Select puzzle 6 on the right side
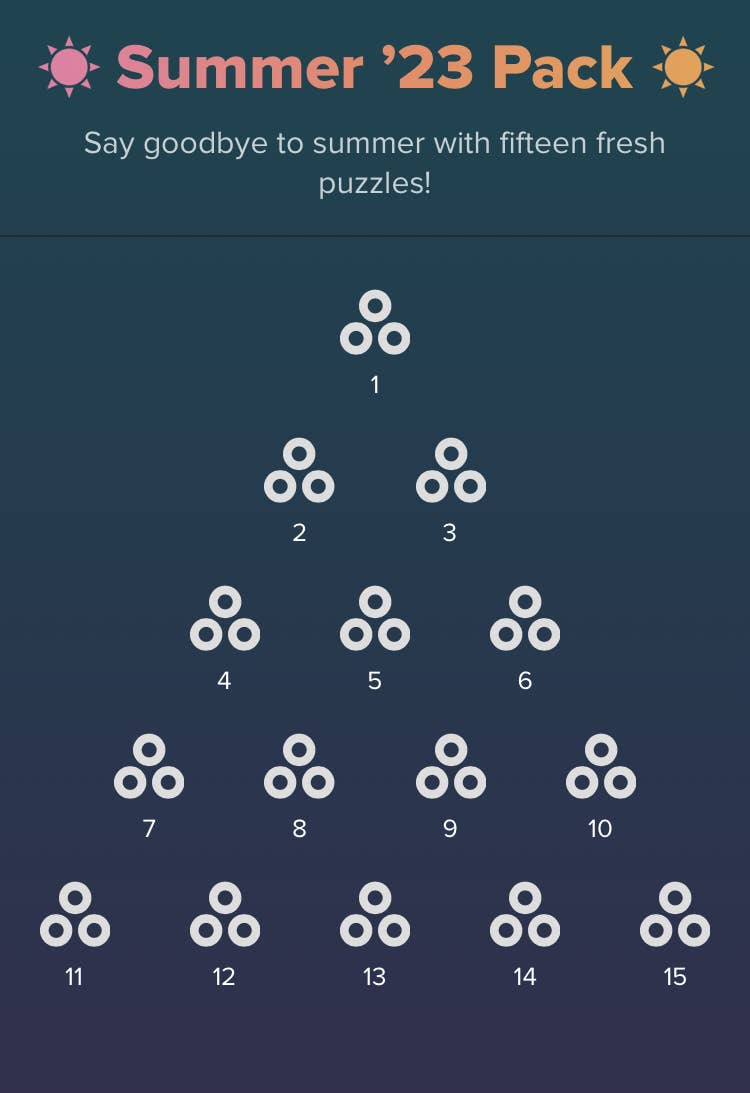750x1093 pixels. [525, 618]
